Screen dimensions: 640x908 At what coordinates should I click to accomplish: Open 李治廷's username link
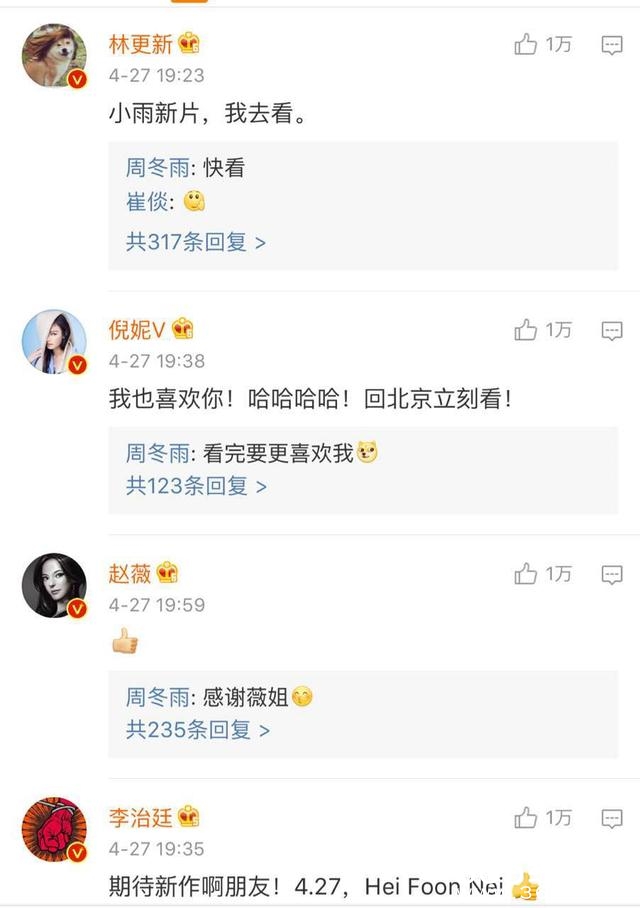tap(141, 818)
